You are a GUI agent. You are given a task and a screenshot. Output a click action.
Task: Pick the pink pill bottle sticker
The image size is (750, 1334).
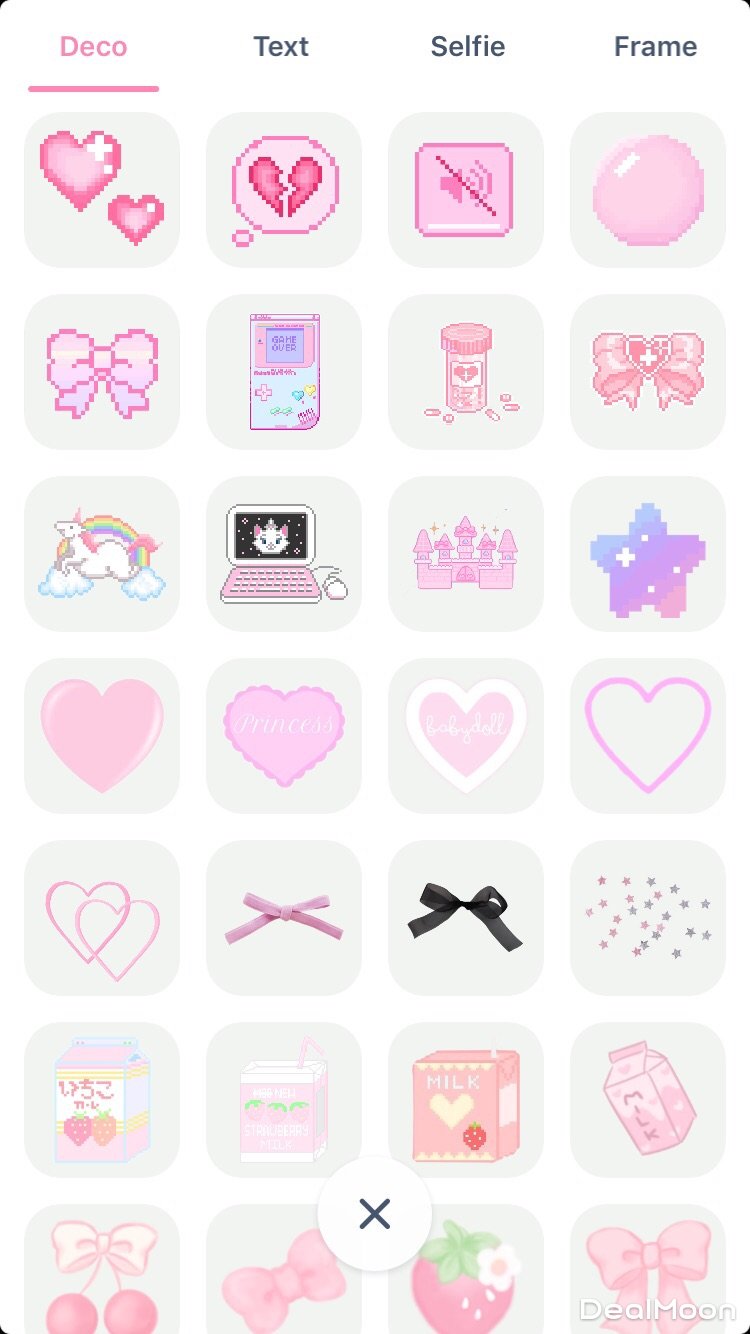pos(466,372)
